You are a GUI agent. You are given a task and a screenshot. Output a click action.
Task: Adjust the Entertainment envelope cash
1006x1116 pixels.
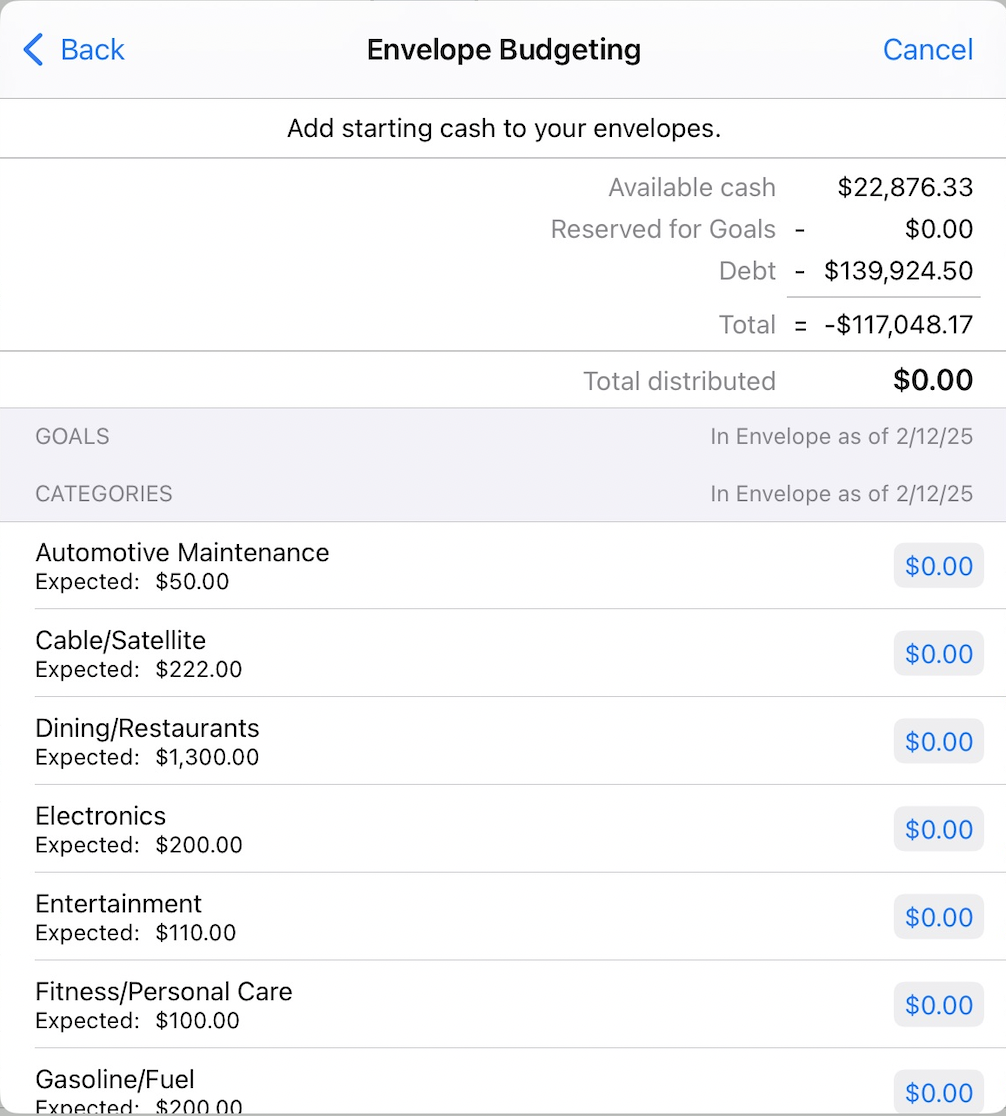pyautogui.click(x=938, y=918)
